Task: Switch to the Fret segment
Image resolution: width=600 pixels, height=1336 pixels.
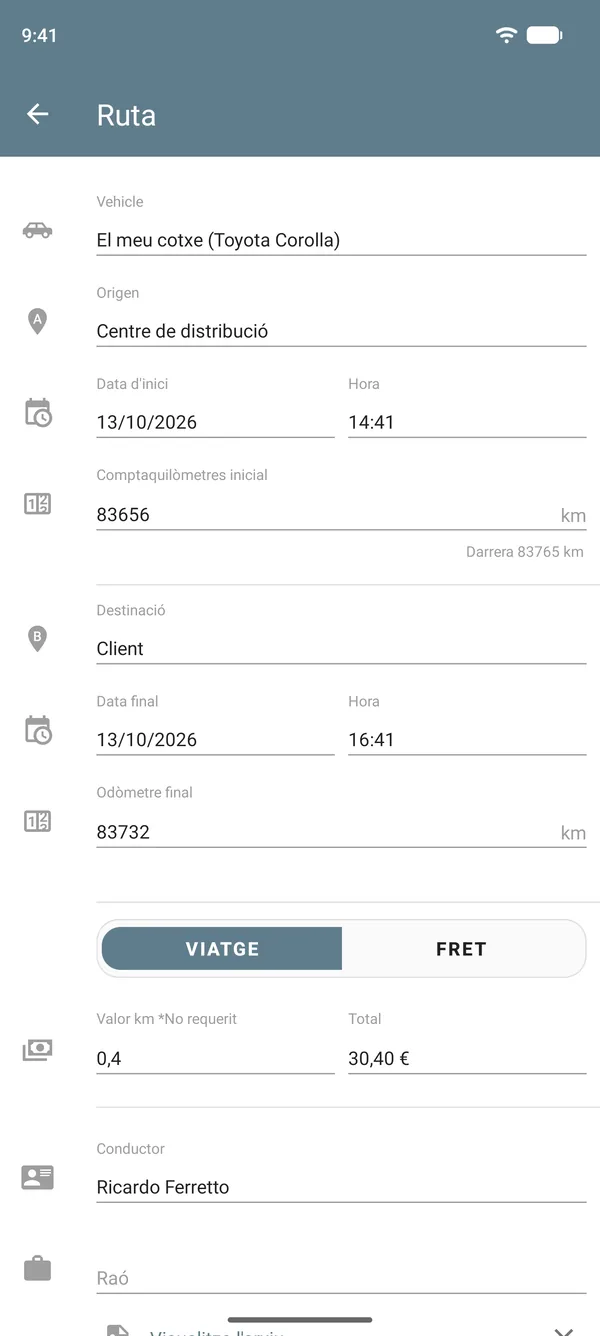Action: tap(461, 949)
